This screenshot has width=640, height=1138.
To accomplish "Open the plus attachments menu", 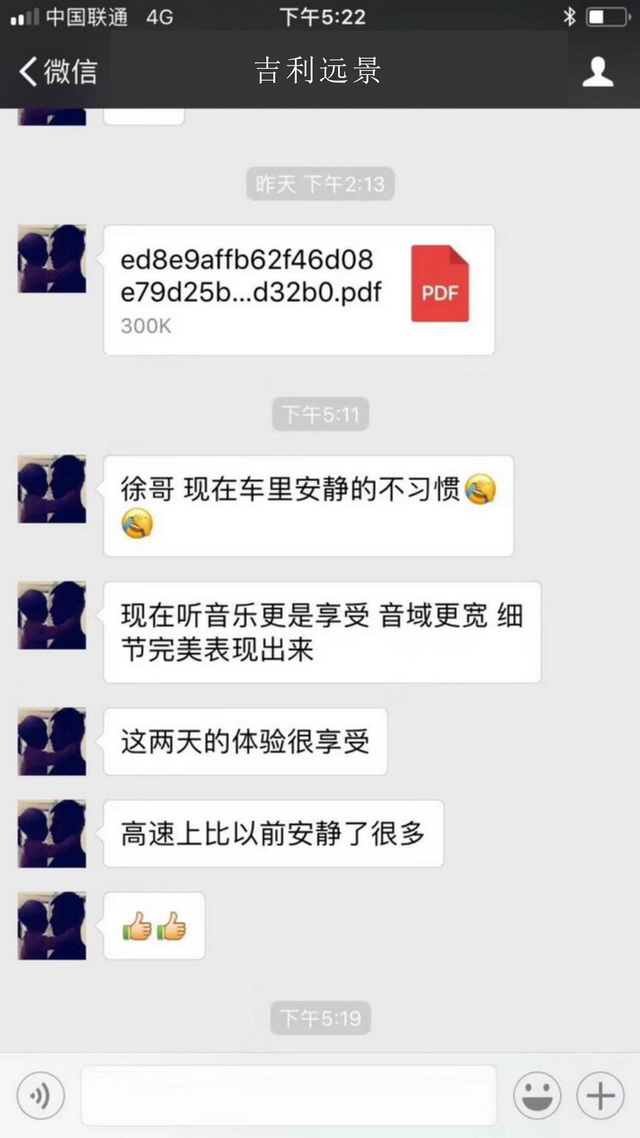I will [601, 1096].
